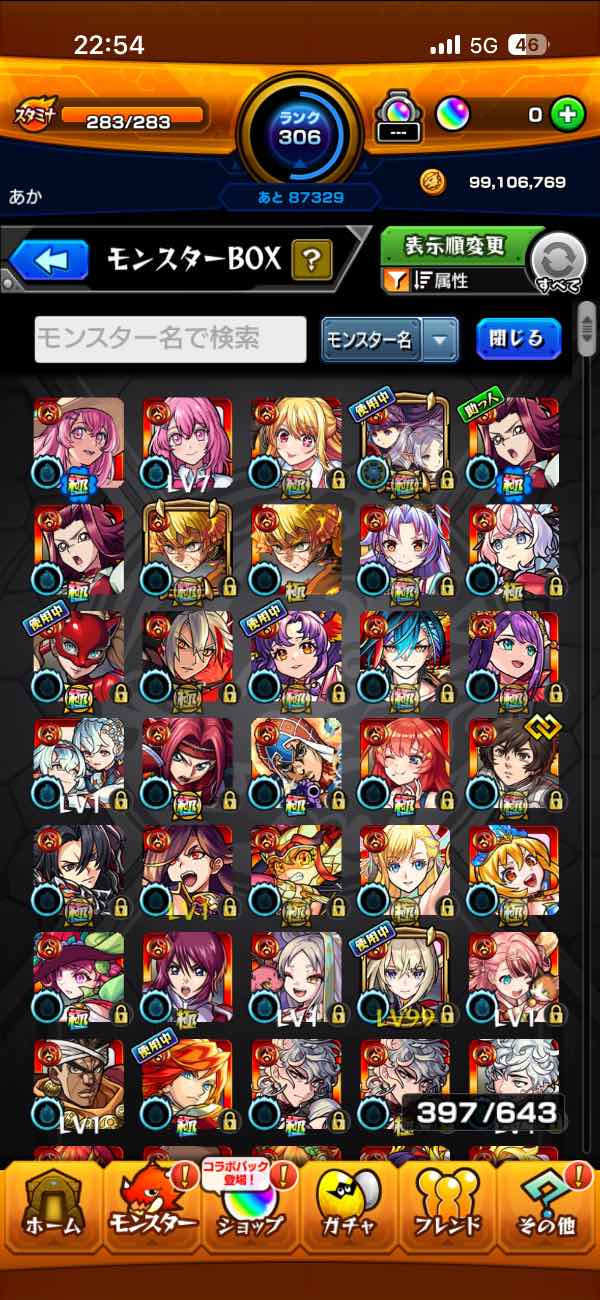Focus the モンスター名で検索 search field

coord(171,340)
